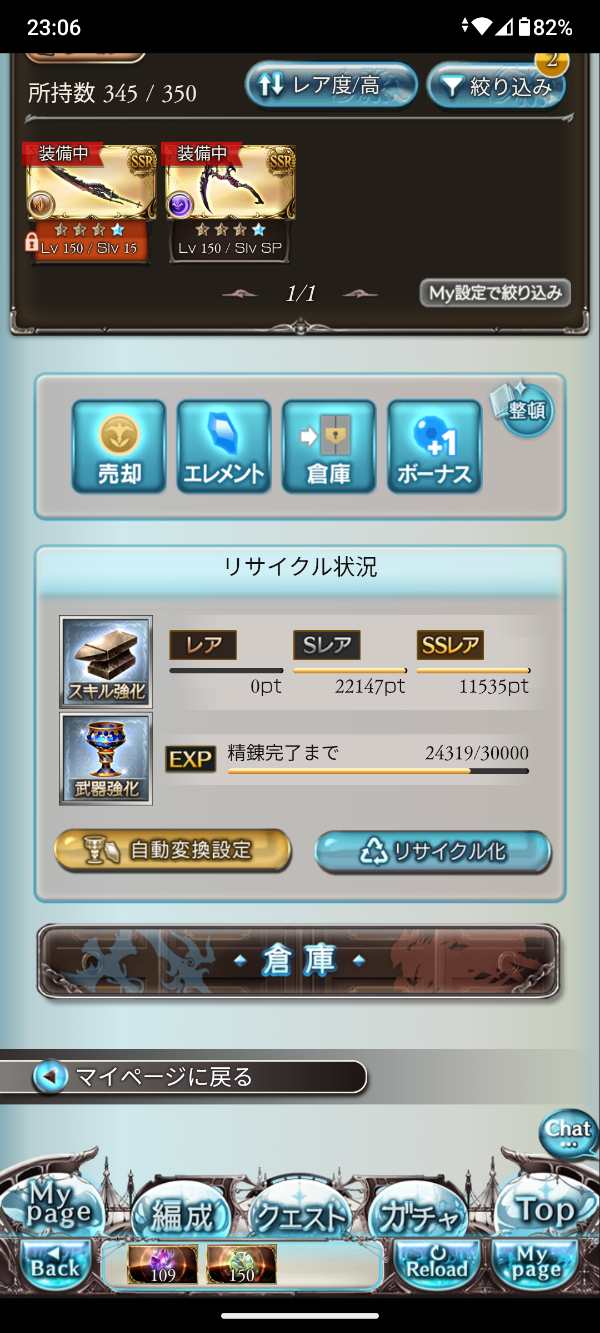The height and width of the screenshot is (1333, 600).
Task: Open the large 倉庫 banner
Action: click(x=298, y=961)
